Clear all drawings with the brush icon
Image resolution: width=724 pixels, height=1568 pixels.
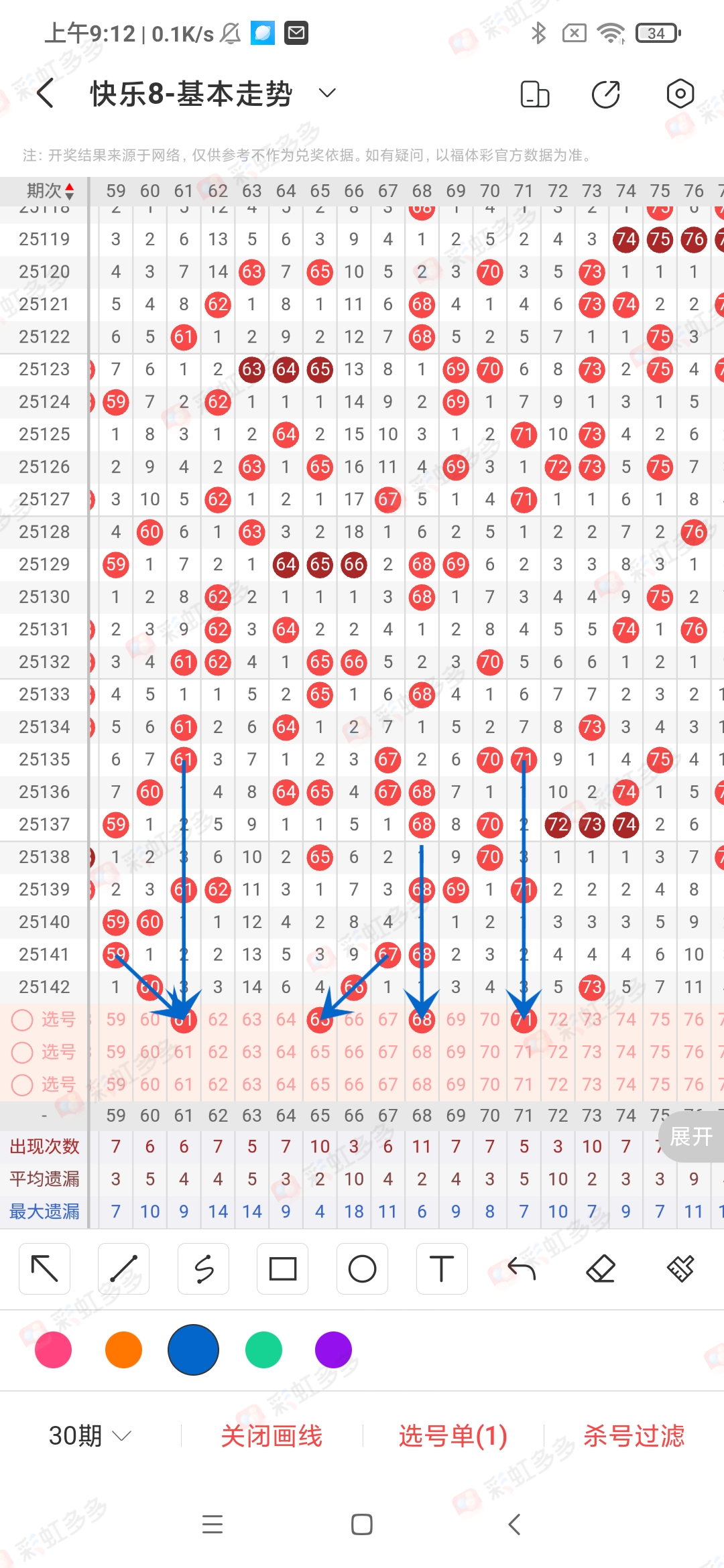[680, 1268]
